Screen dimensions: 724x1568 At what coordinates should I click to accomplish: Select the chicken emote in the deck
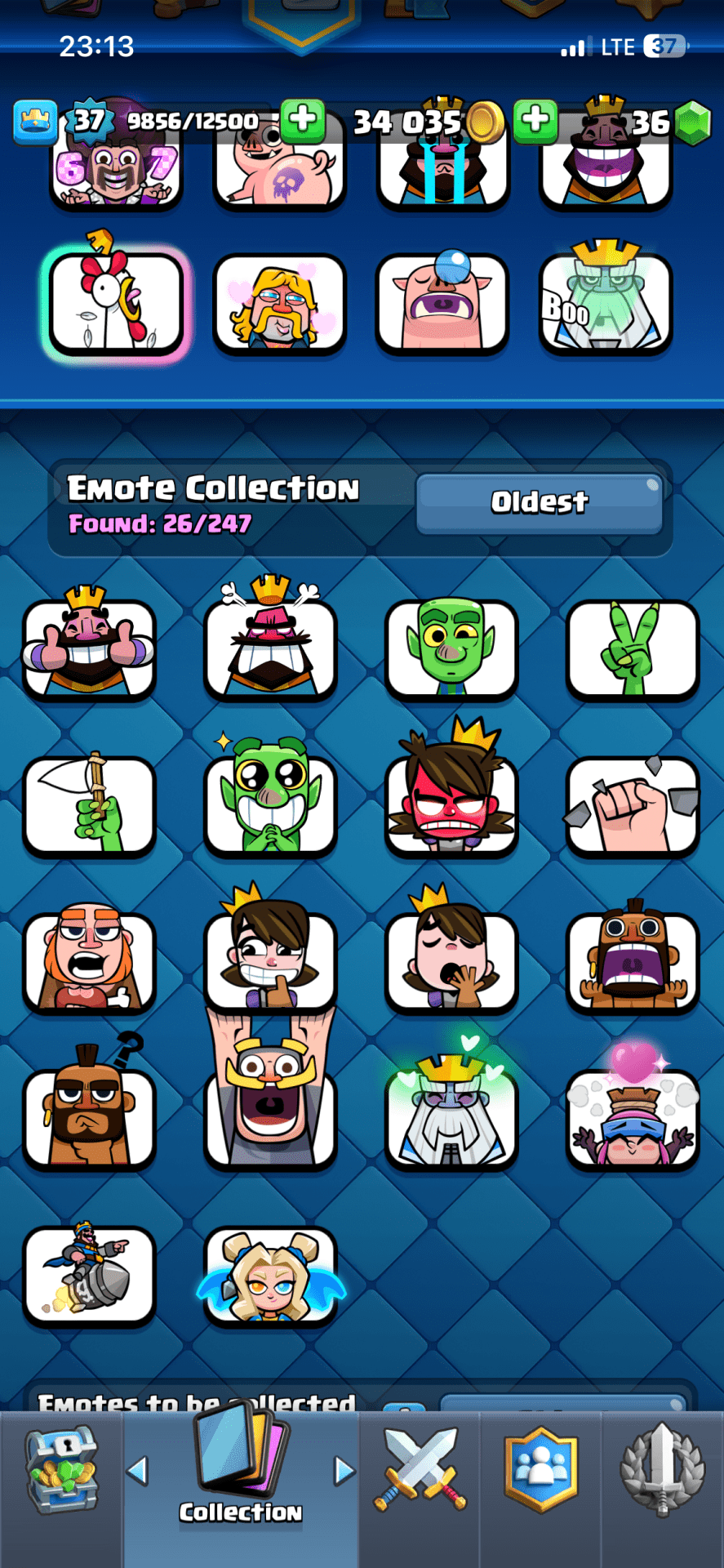click(x=116, y=302)
